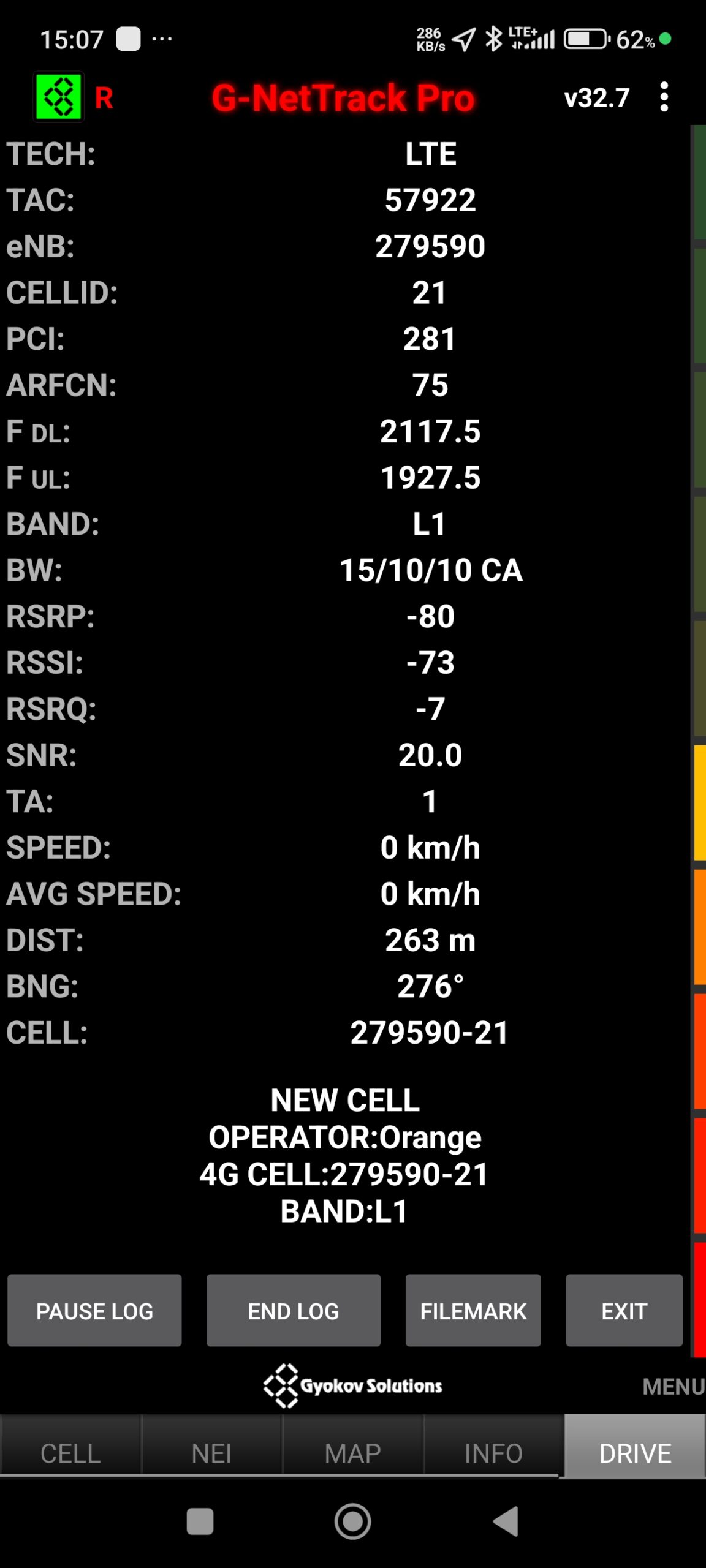
Task: Open the MENU option
Action: click(x=673, y=1387)
